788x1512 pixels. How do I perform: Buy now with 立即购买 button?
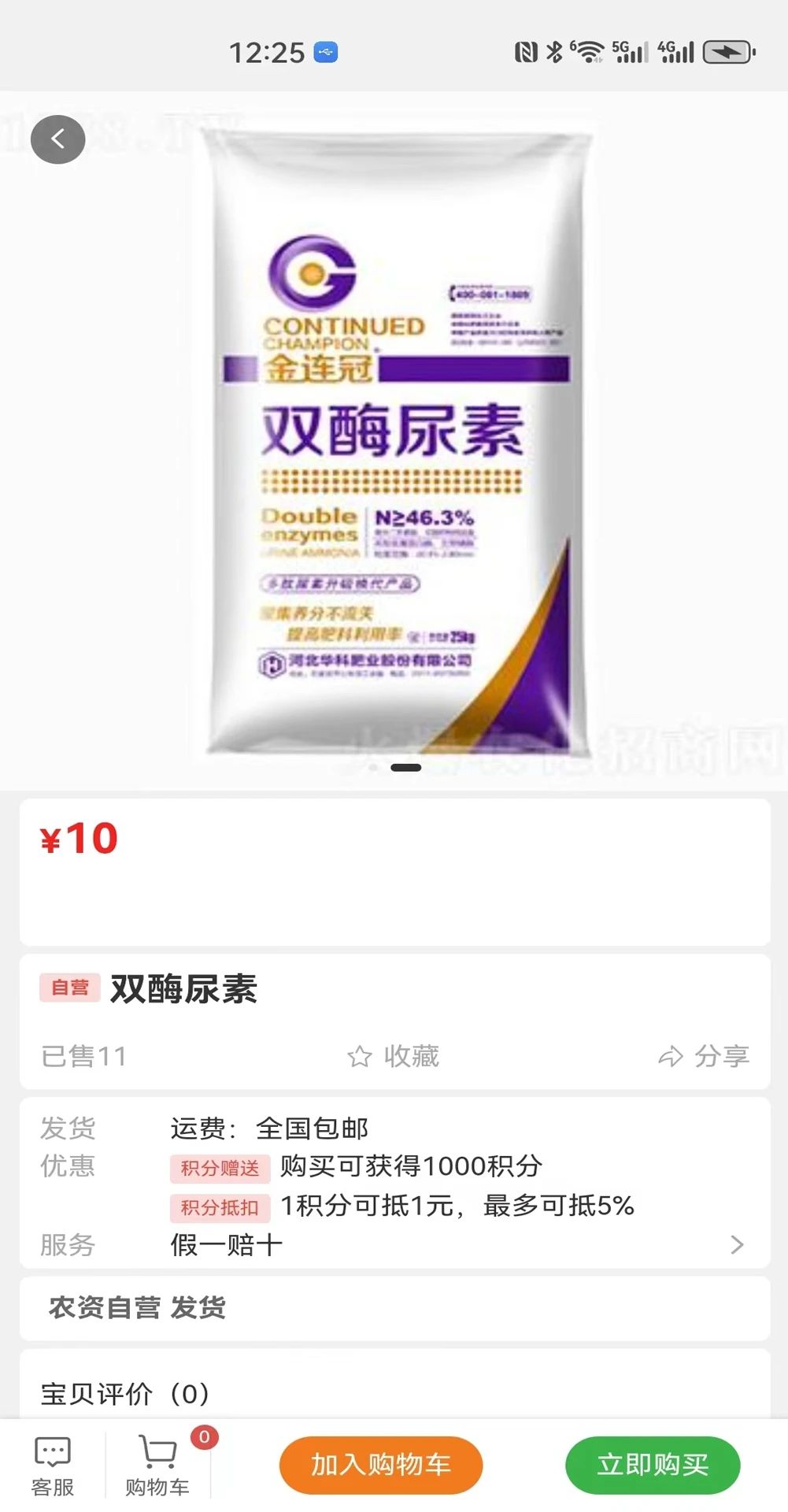click(653, 1465)
